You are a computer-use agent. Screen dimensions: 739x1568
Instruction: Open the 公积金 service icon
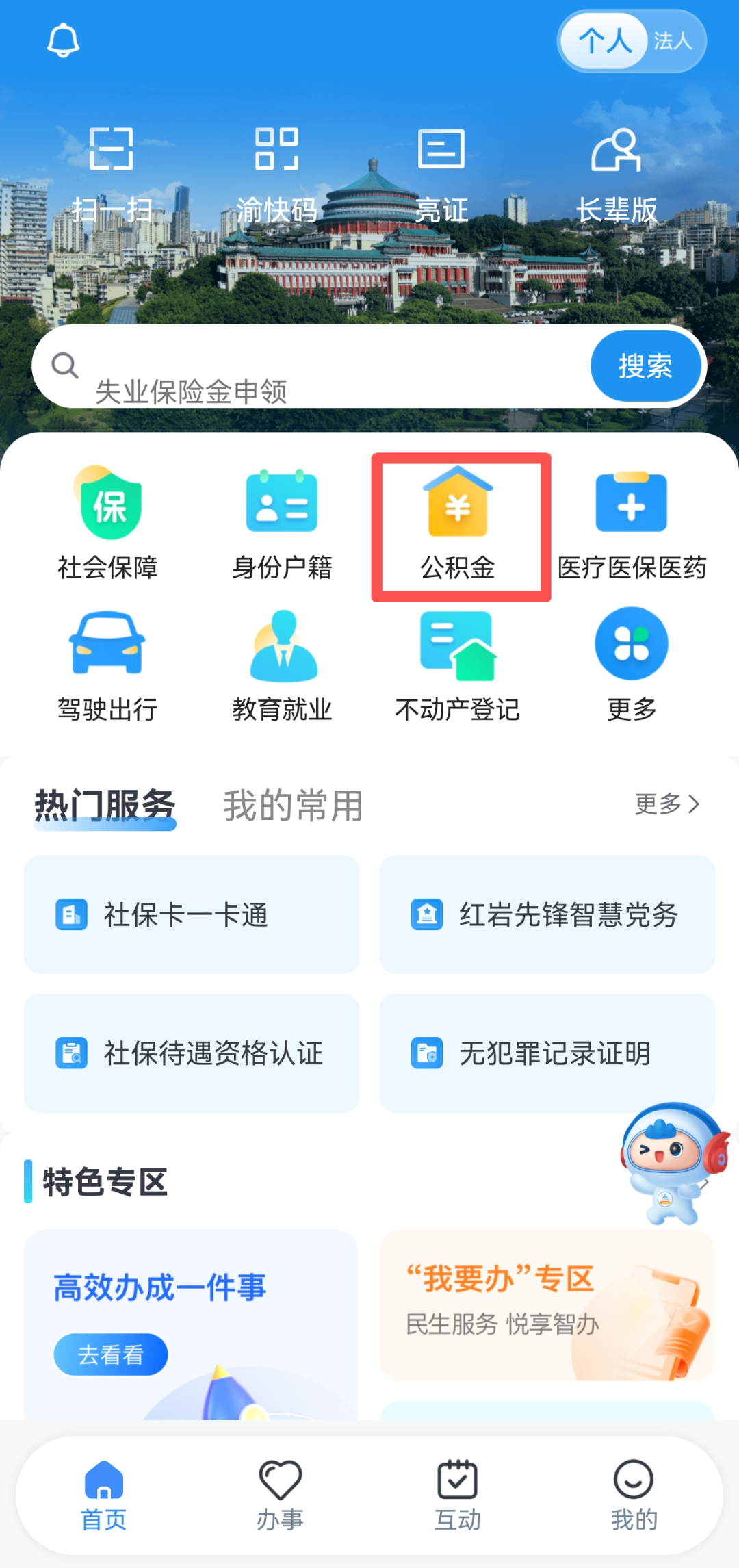[457, 524]
